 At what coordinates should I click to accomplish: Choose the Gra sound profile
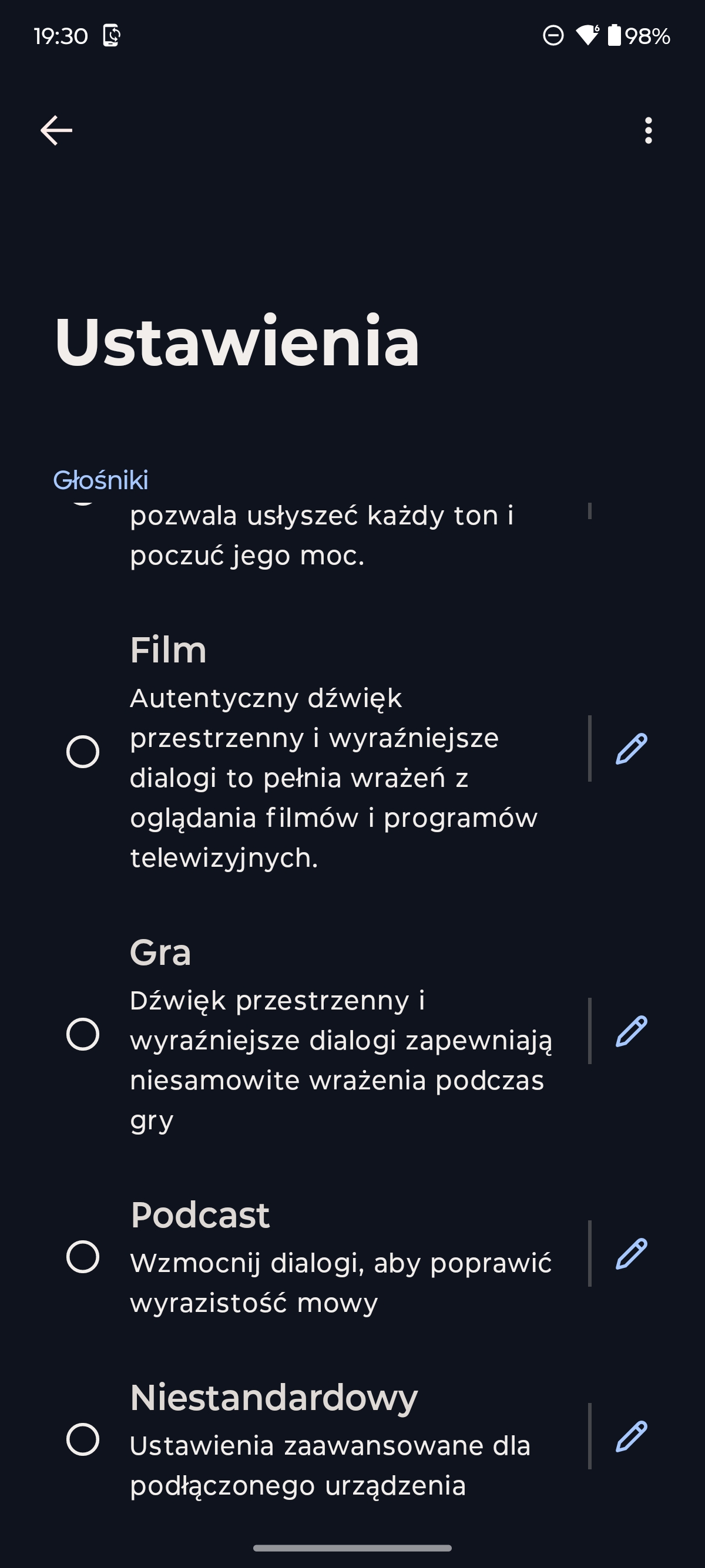pyautogui.click(x=83, y=1034)
